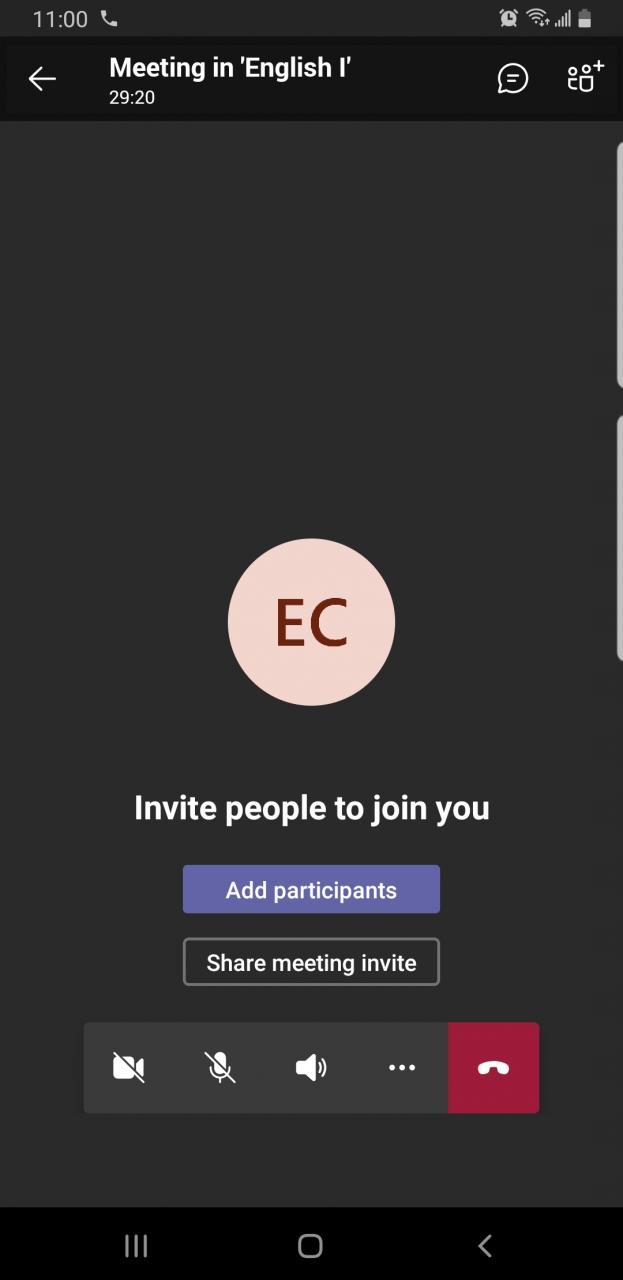The height and width of the screenshot is (1280, 623).
Task: Open the add people icon
Action: pyautogui.click(x=584, y=77)
